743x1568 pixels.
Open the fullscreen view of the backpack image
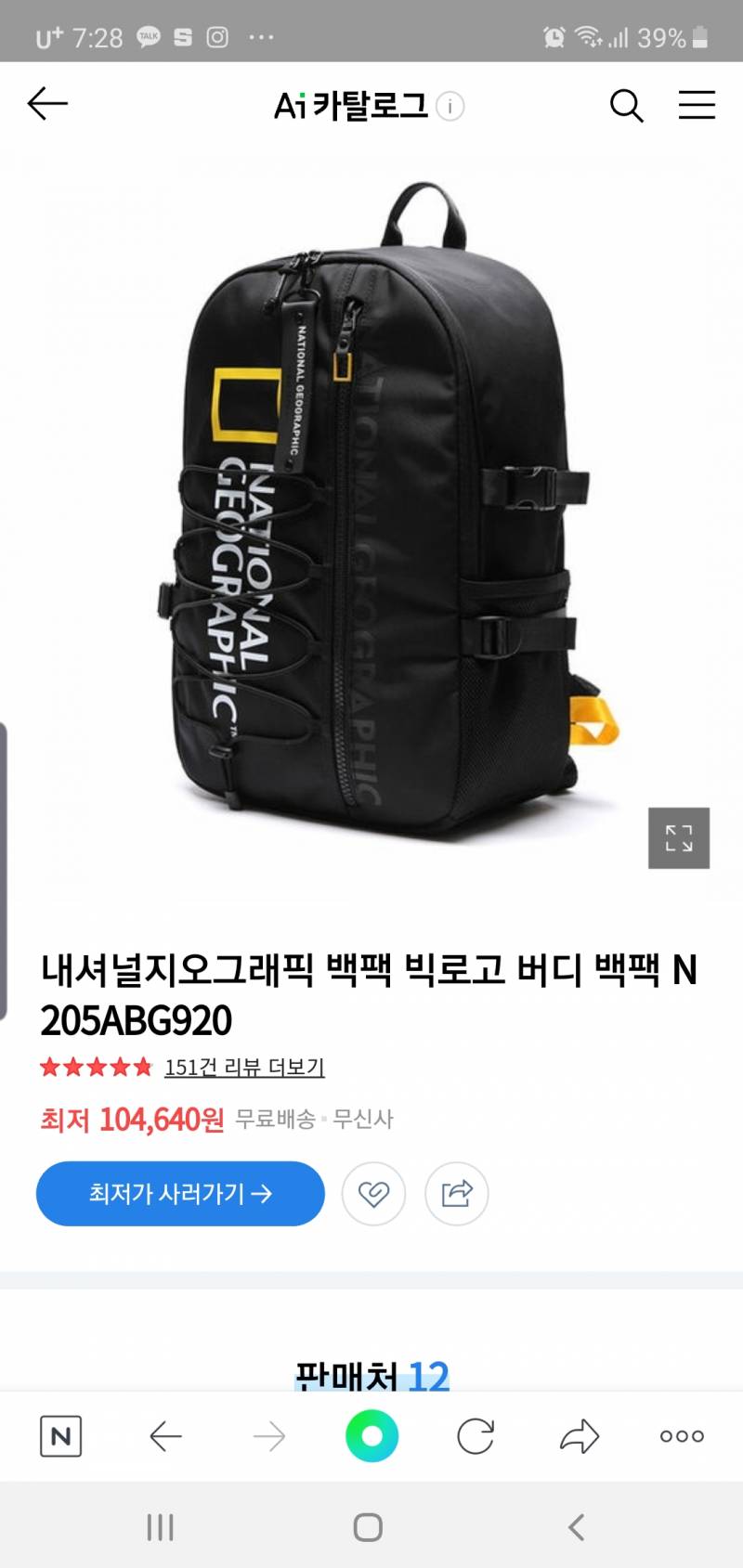[679, 840]
